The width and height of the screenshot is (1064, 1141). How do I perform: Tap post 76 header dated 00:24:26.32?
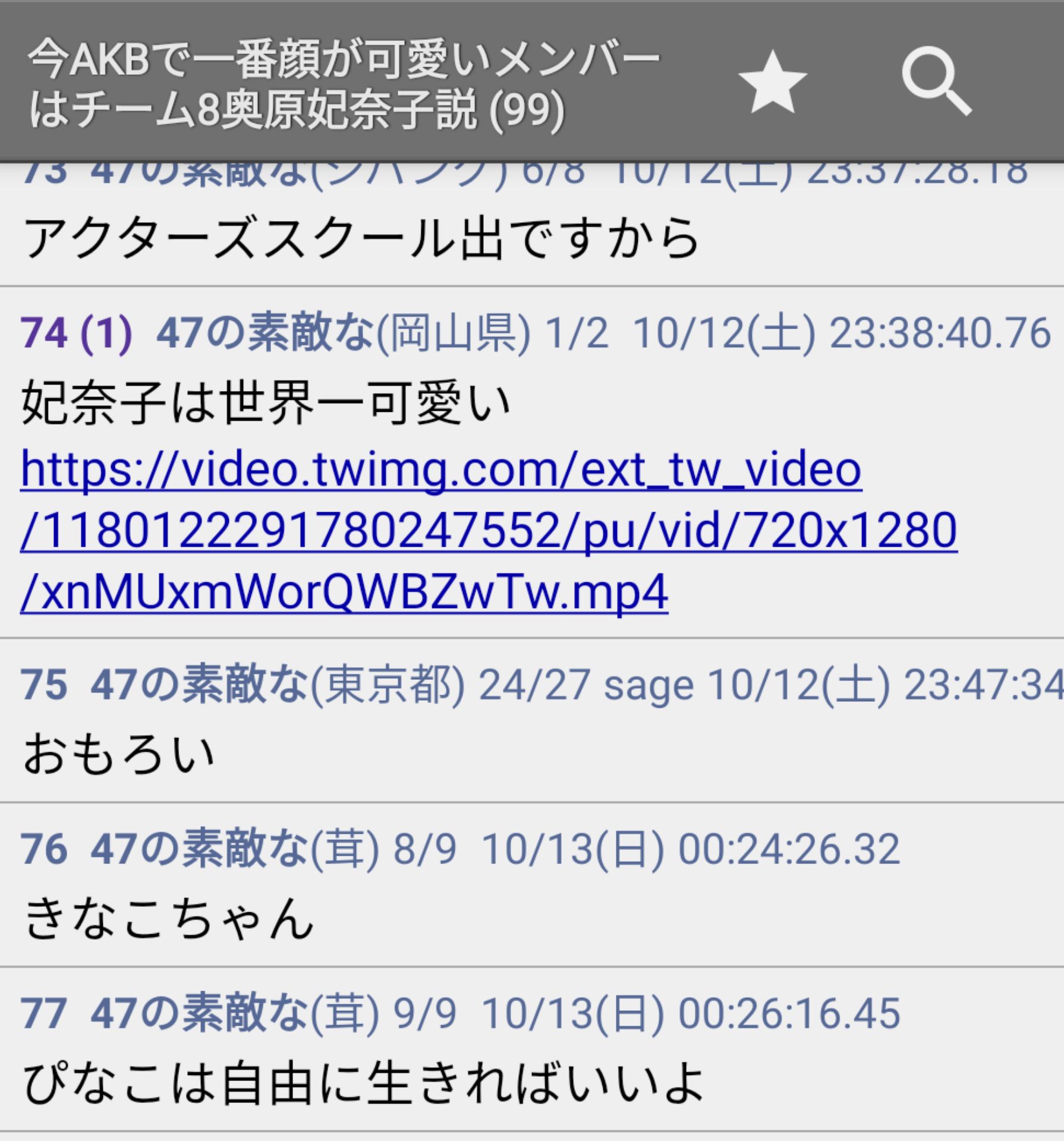click(x=460, y=849)
